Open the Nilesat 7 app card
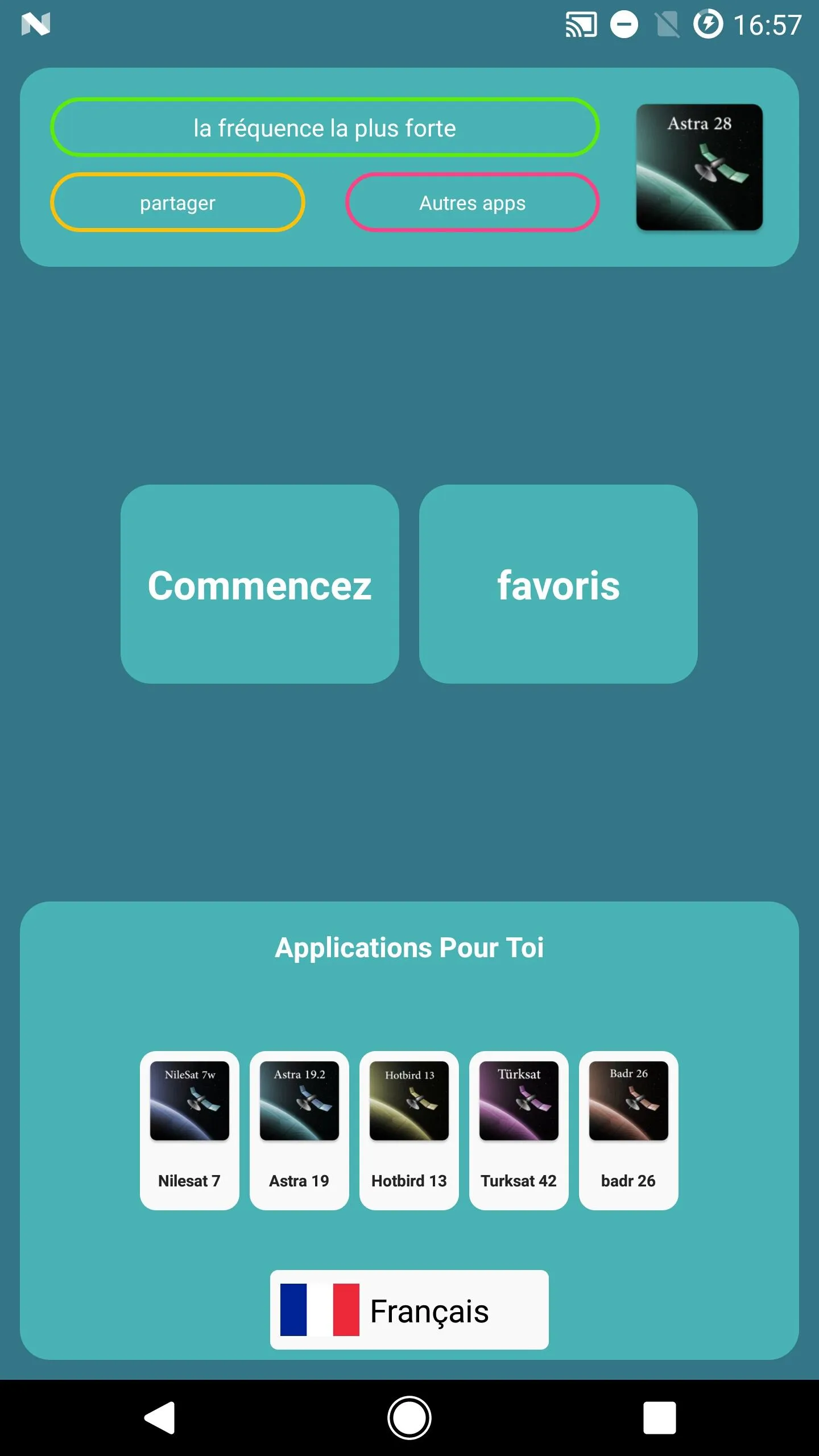819x1456 pixels. 189,1130
